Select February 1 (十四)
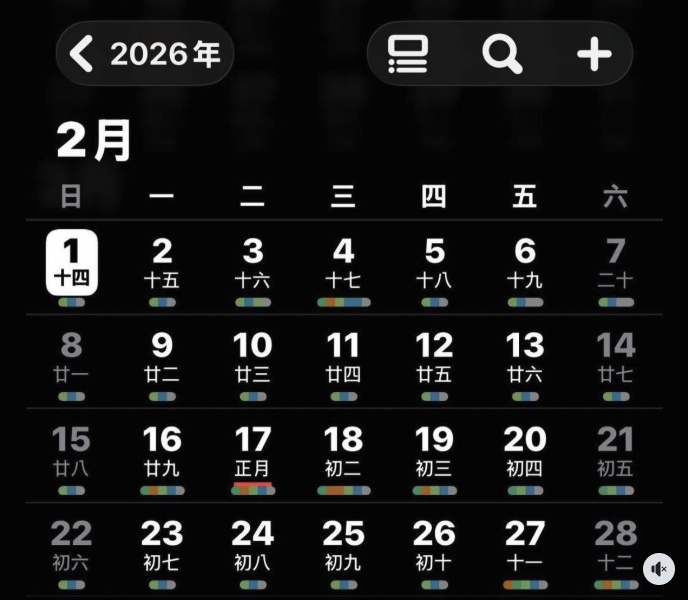688x600 pixels. [71, 262]
